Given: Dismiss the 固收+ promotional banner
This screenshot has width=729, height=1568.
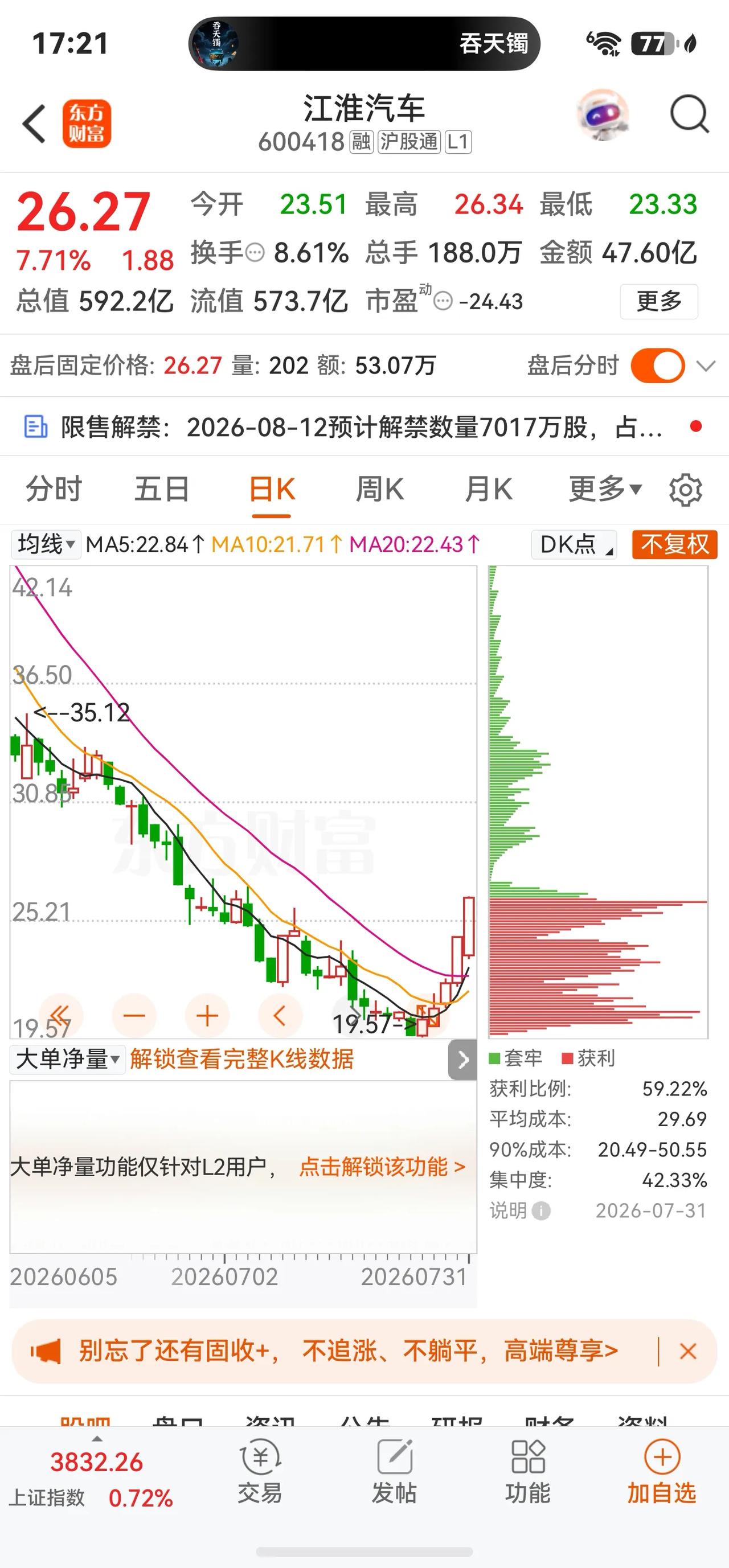Looking at the screenshot, I should click(688, 1351).
